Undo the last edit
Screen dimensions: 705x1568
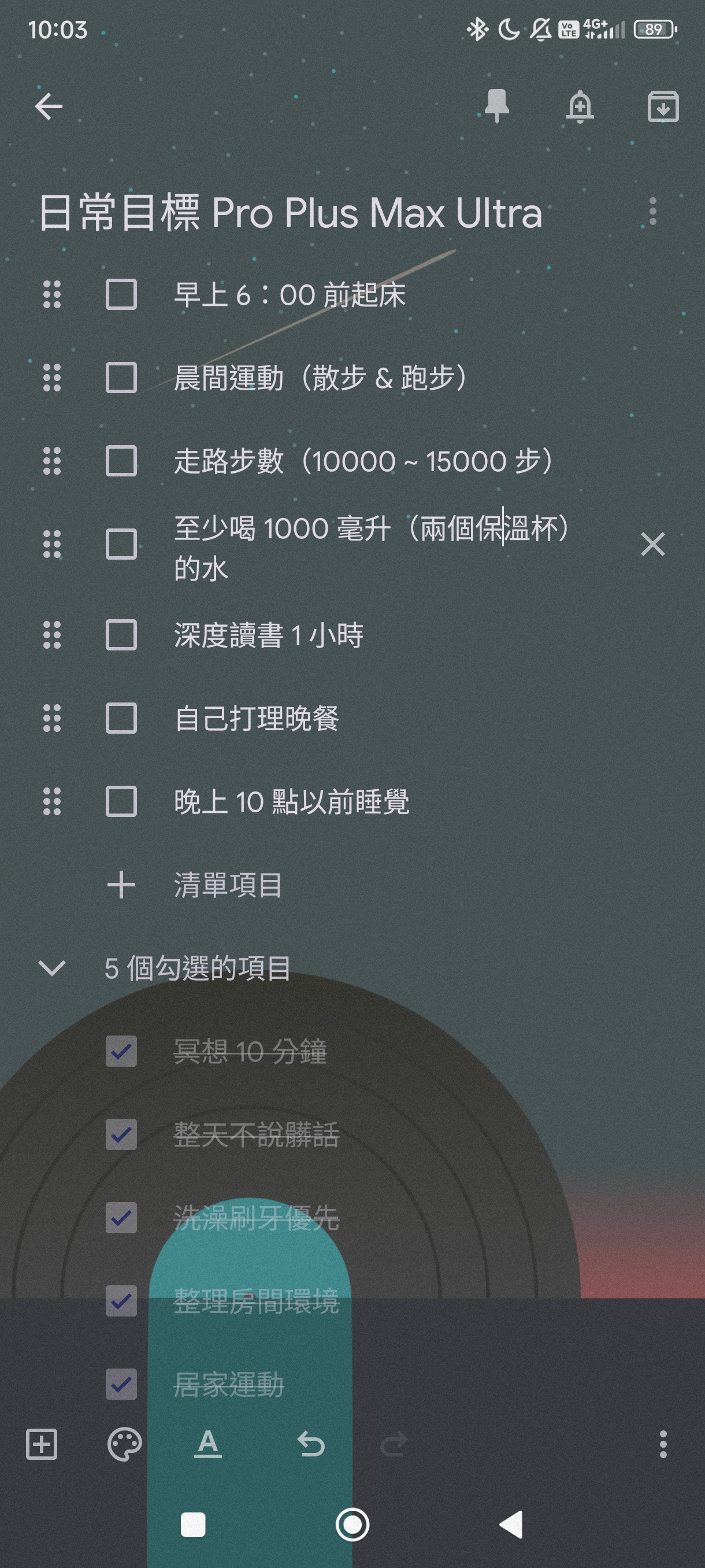[x=311, y=1444]
